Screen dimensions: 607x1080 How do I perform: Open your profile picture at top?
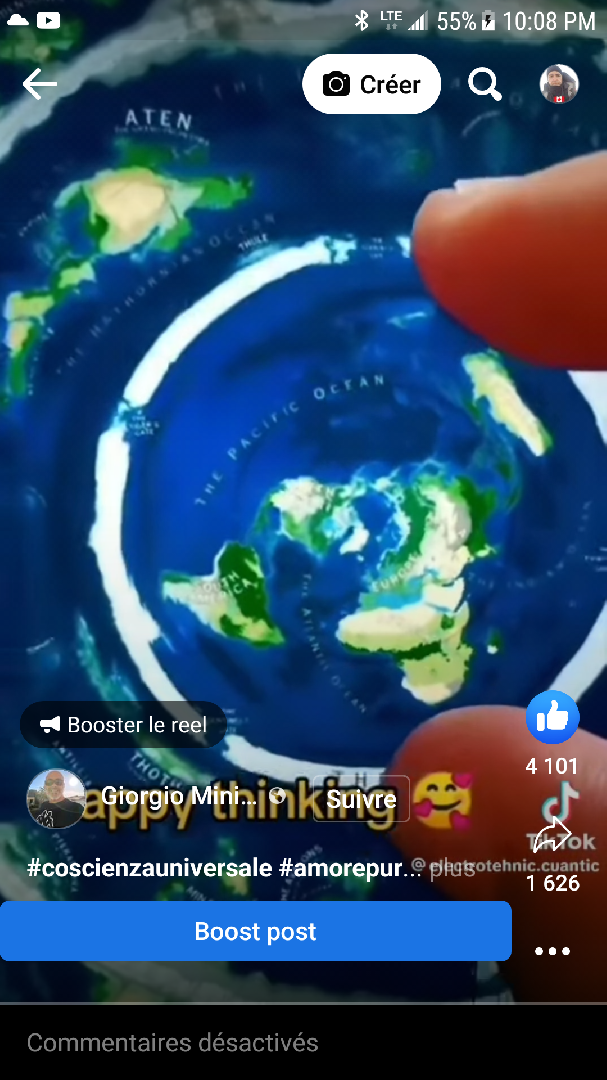(559, 85)
